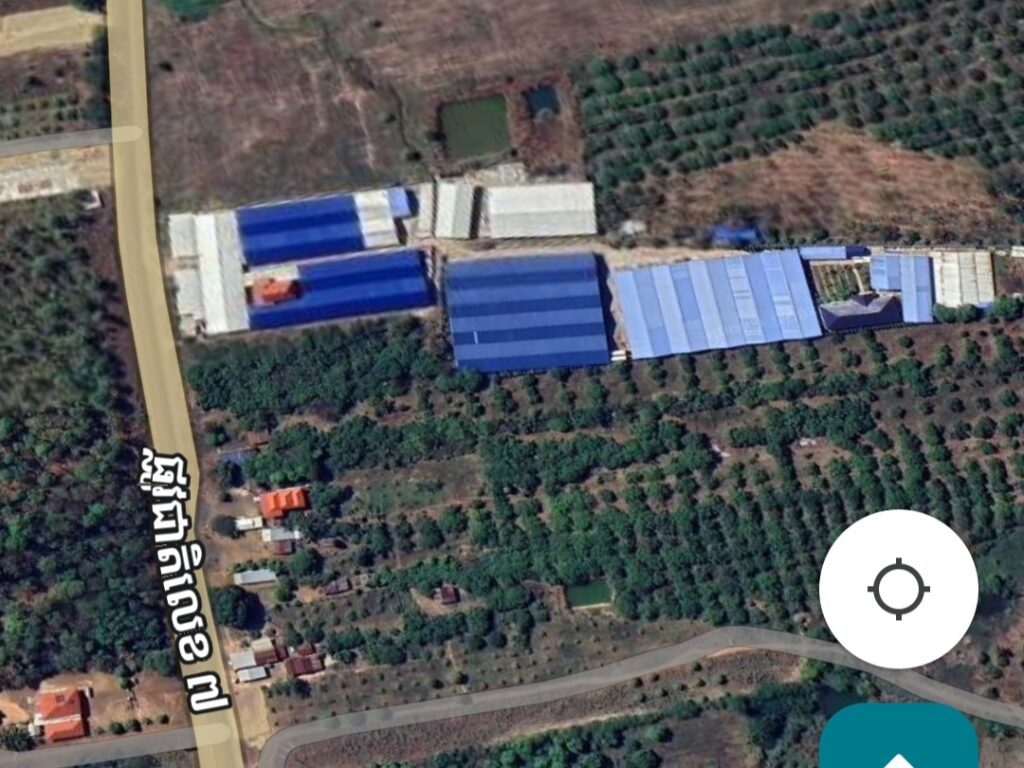Tap the teal directions button
This screenshot has height=768, width=1024.
(898, 740)
